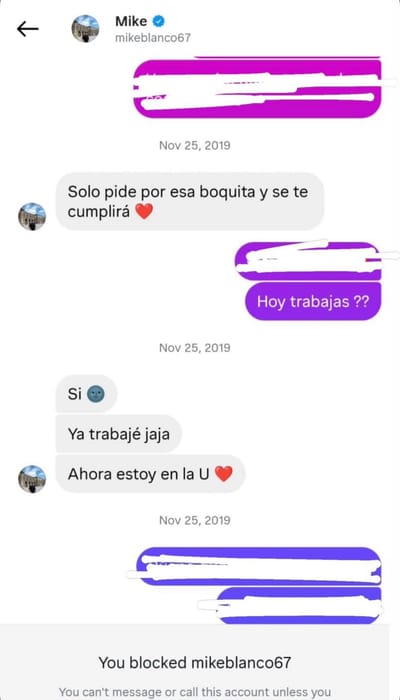Tap avatar beside 'Solo pide por esa boquita' message
This screenshot has width=400, height=700.
[32, 217]
